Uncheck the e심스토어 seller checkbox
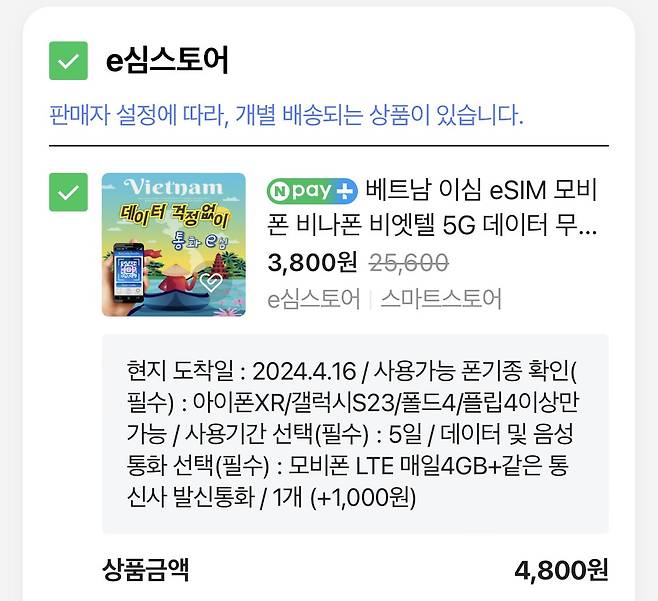Screen dimensions: 658x601 (68, 61)
